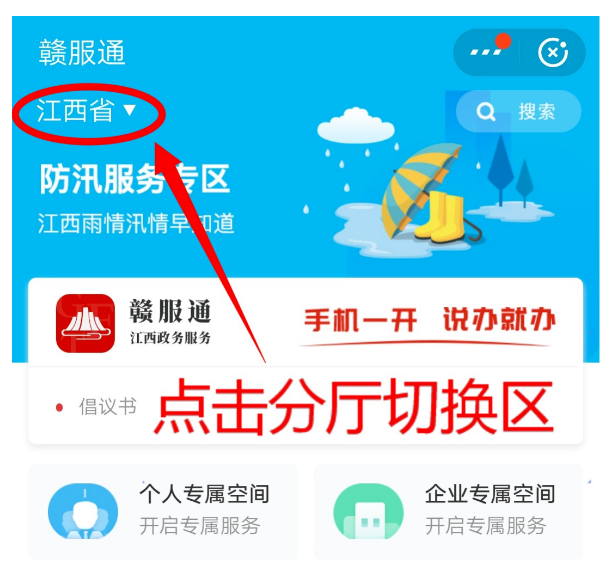This screenshot has width=604, height=576.
Task: Open the 赣服通 江西政务服务 banner
Action: tap(305, 322)
